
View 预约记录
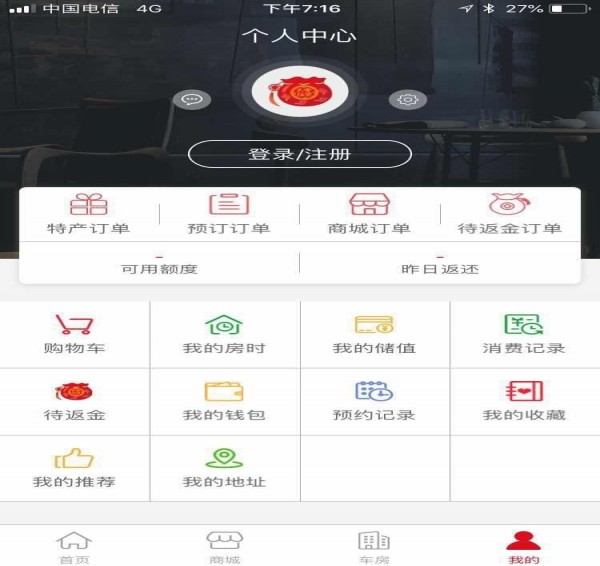[374, 401]
